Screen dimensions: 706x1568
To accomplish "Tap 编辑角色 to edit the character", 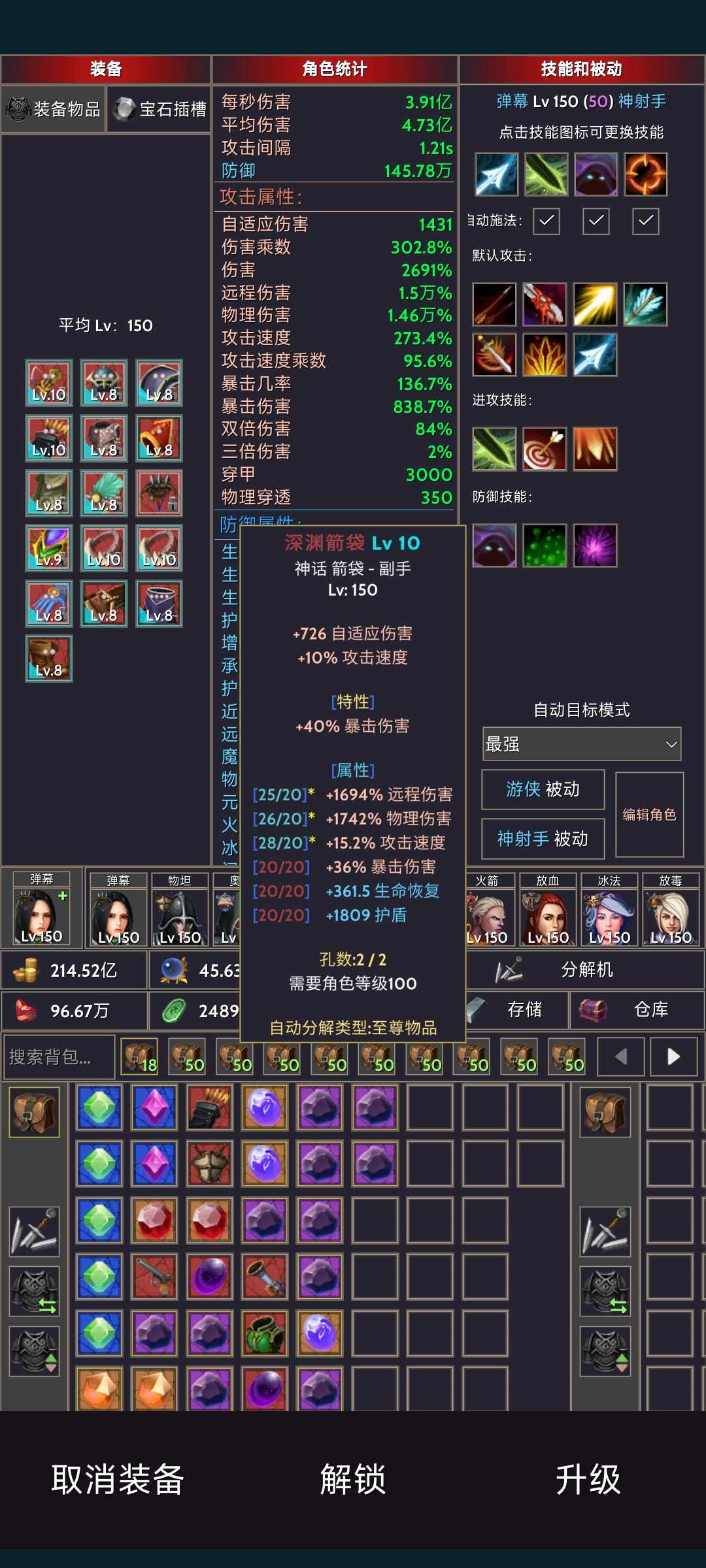I will 649,815.
